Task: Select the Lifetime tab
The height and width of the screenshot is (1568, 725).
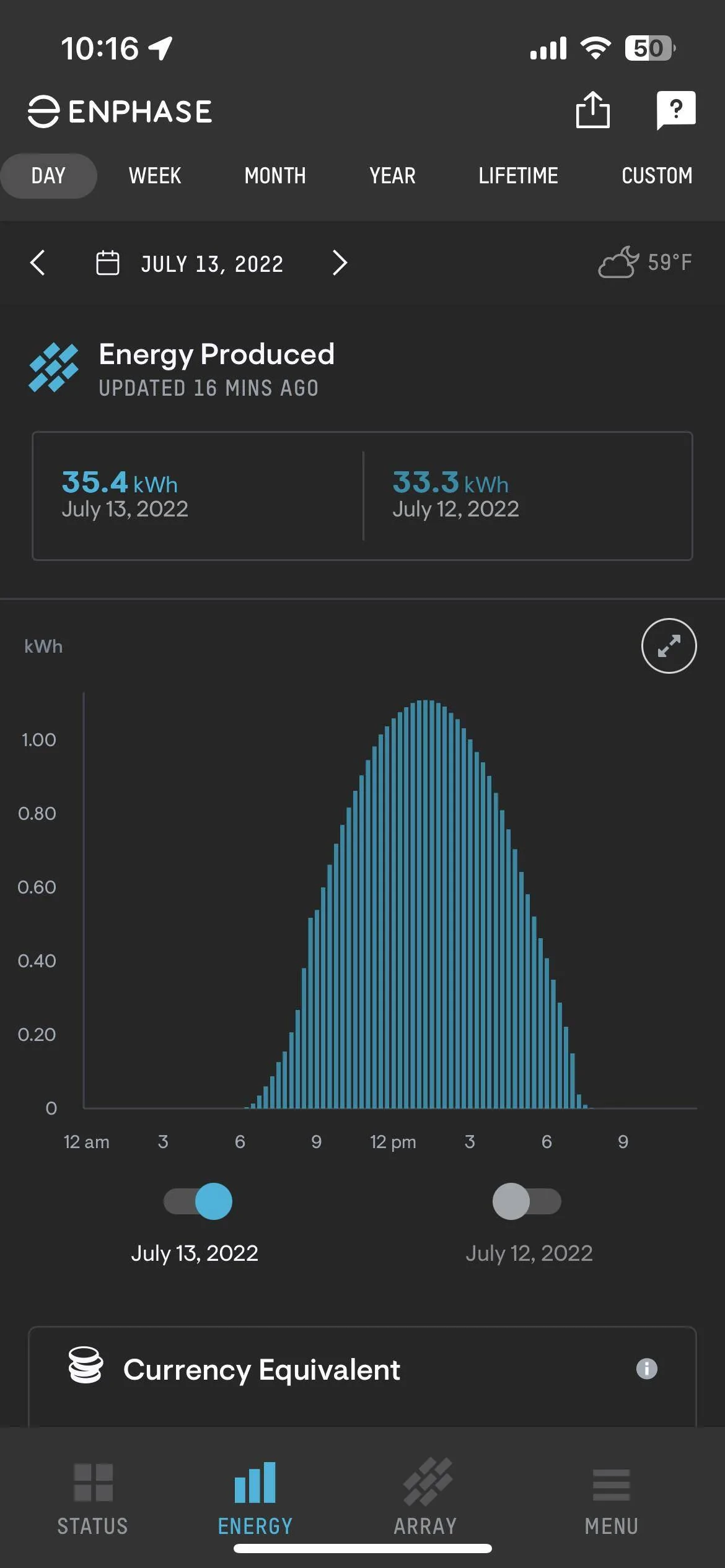Action: coord(518,176)
